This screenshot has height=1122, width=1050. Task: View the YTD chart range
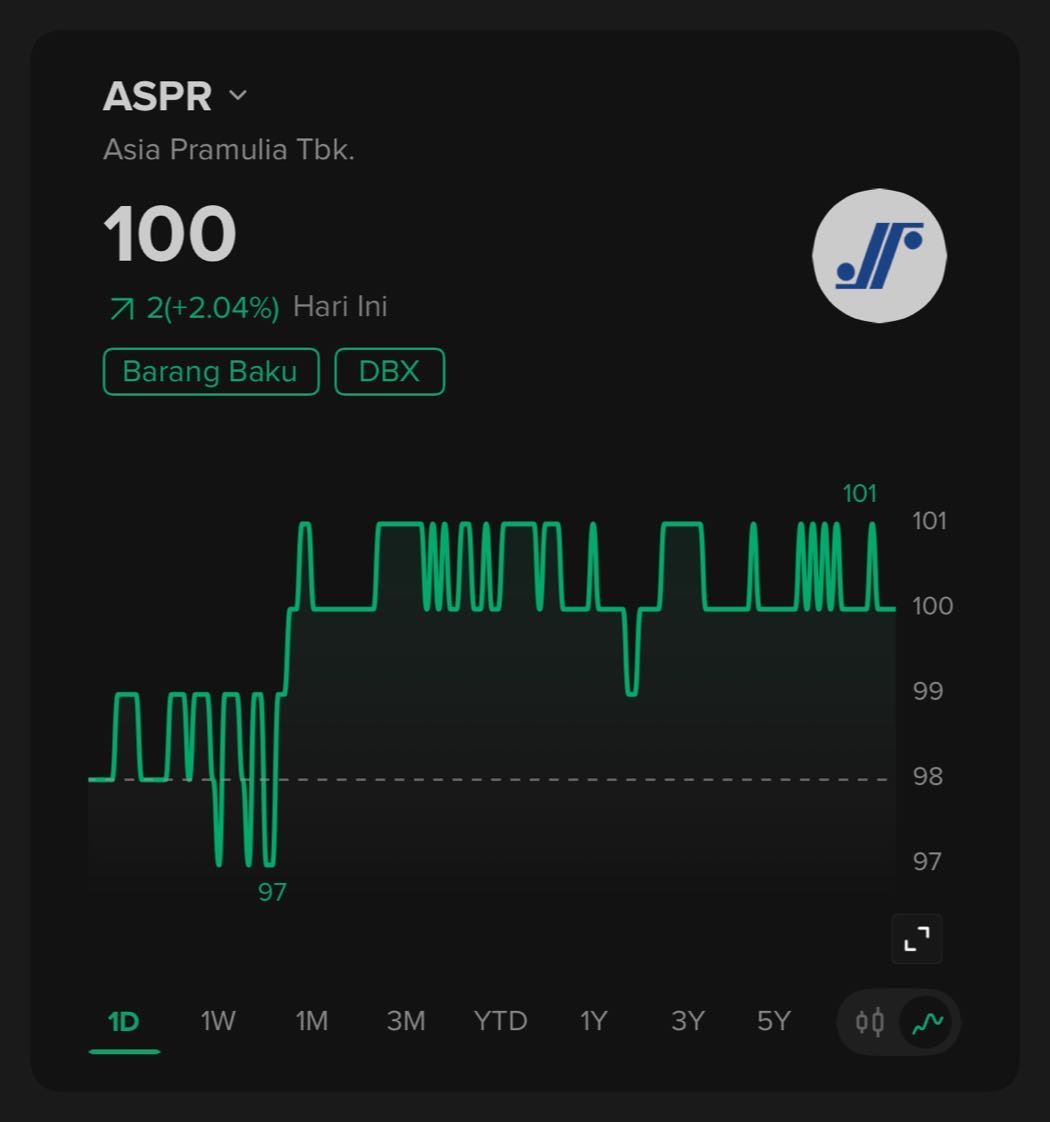(x=500, y=1021)
